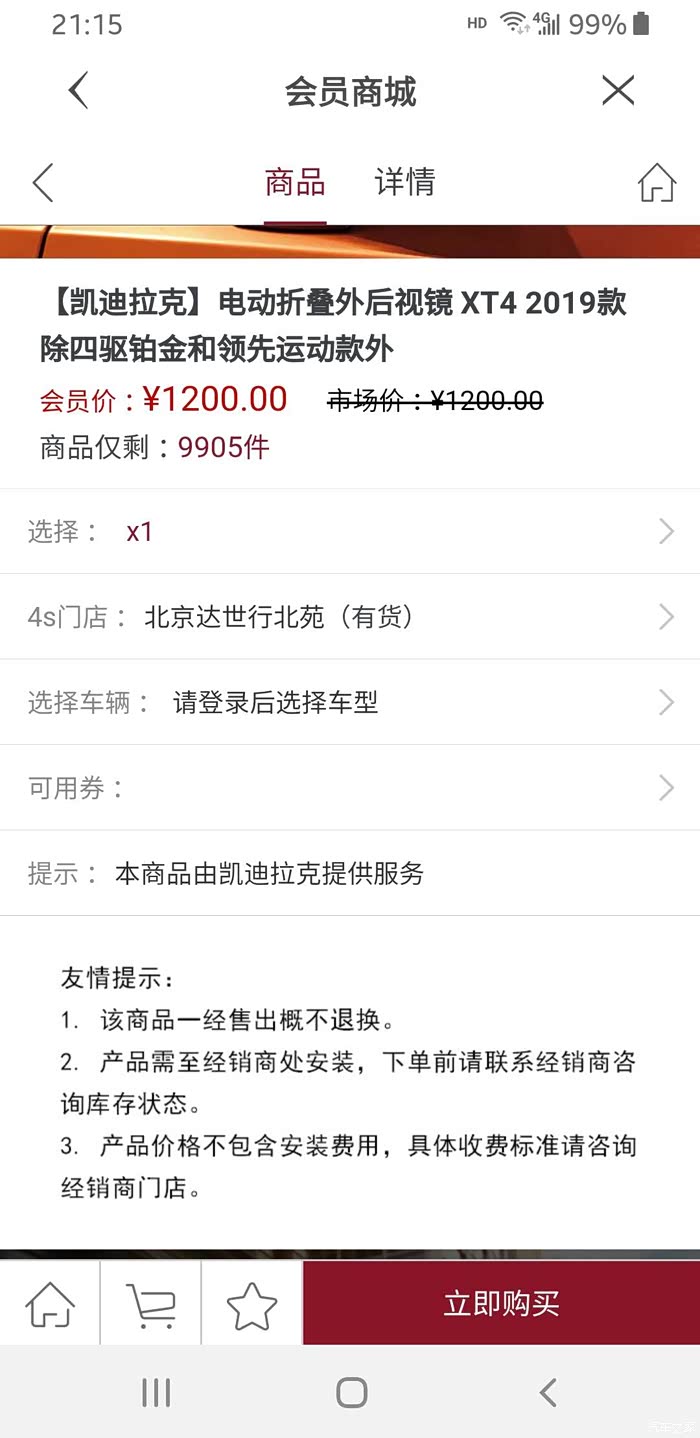Image resolution: width=700 pixels, height=1438 pixels.
Task: Return to the previous product page
Action: tap(43, 183)
